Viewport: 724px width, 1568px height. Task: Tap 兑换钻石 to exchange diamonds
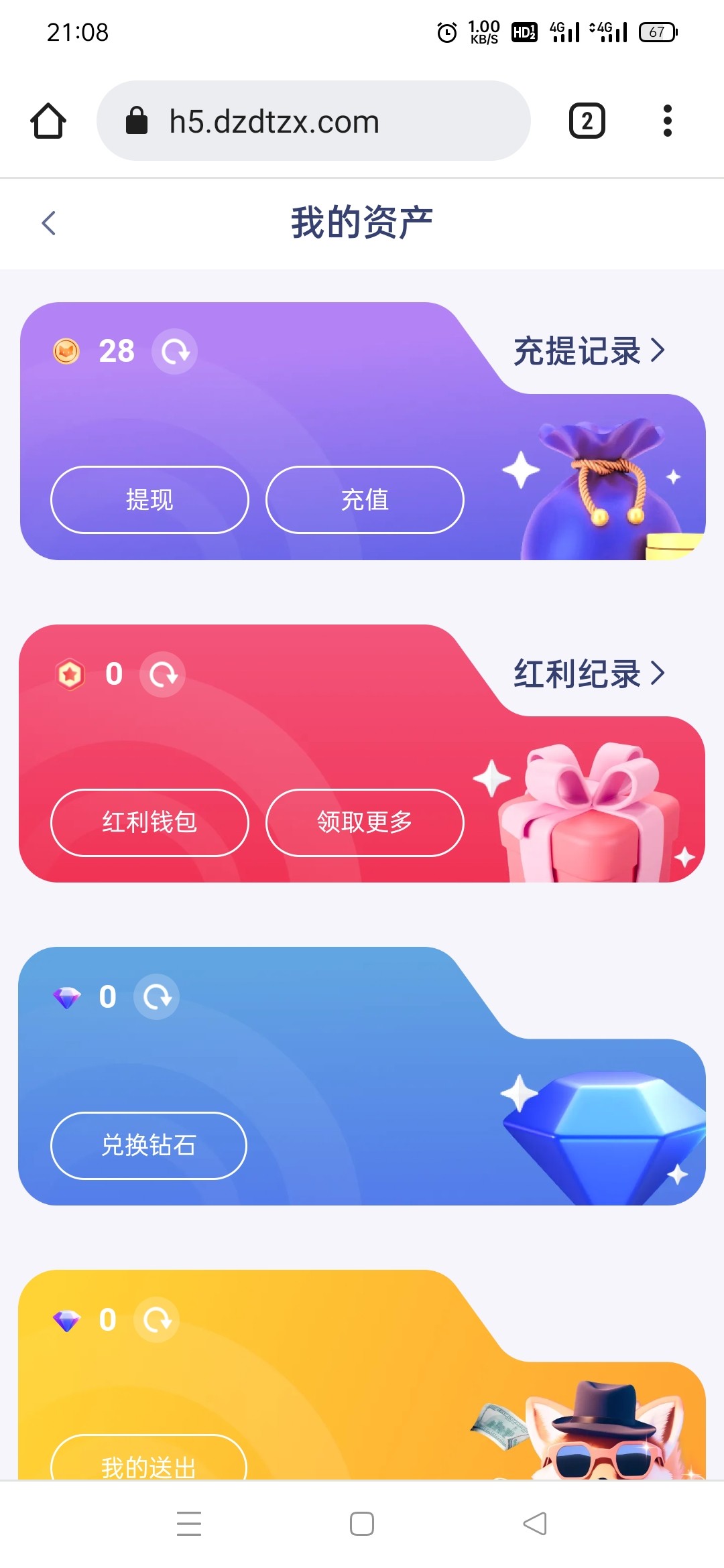point(149,1145)
